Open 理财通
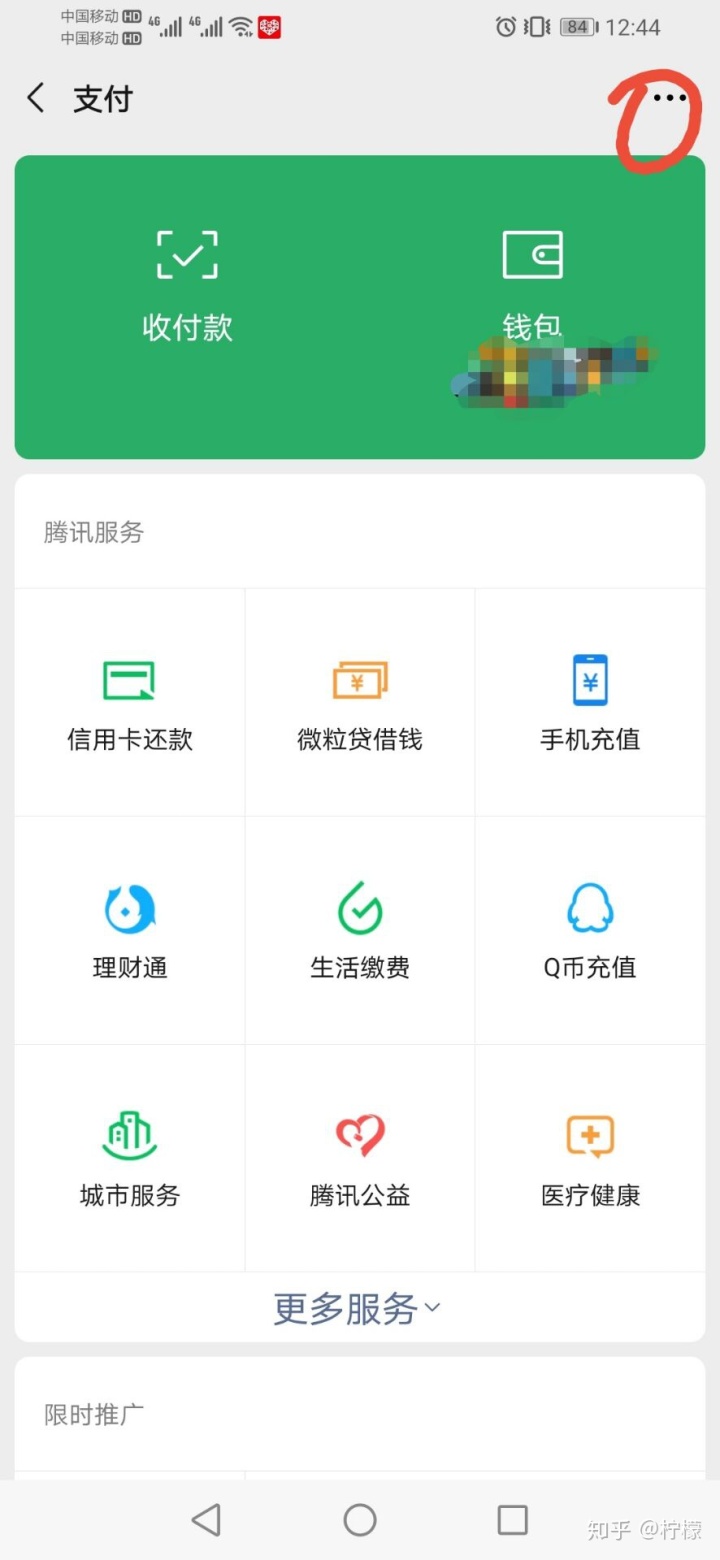The image size is (720, 1560). coord(129,930)
